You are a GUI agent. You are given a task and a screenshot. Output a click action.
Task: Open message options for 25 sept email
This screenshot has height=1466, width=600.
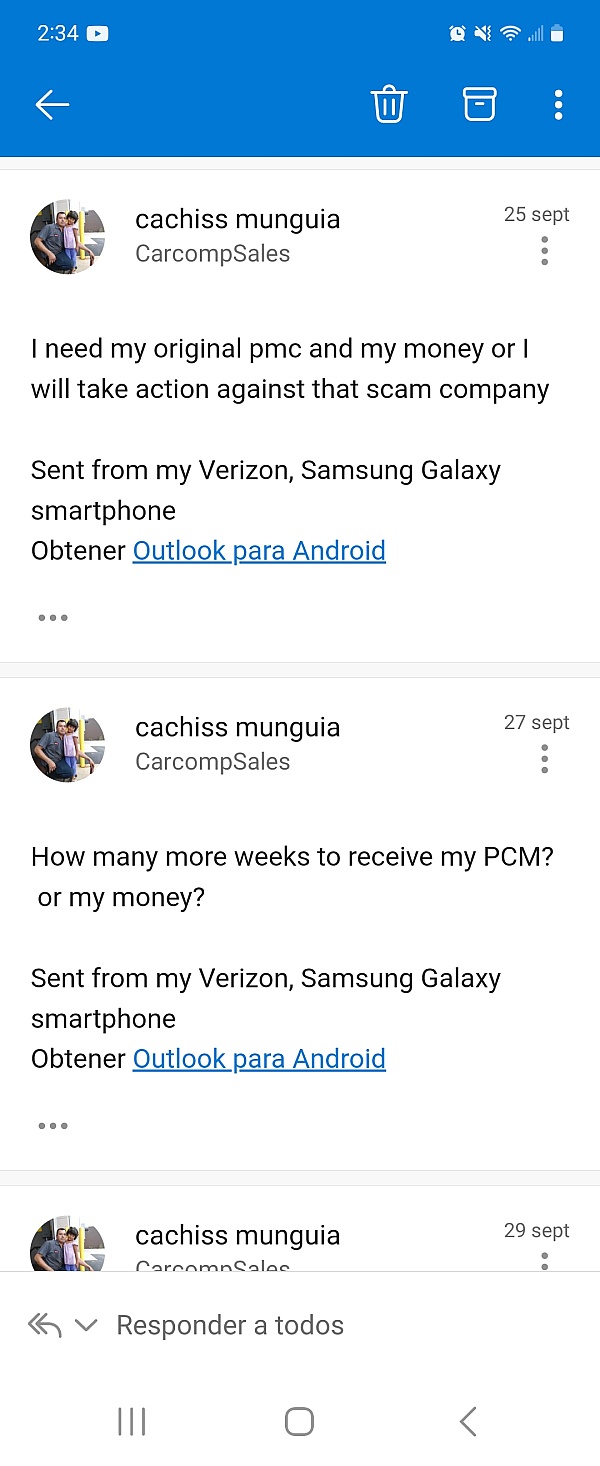(x=544, y=251)
